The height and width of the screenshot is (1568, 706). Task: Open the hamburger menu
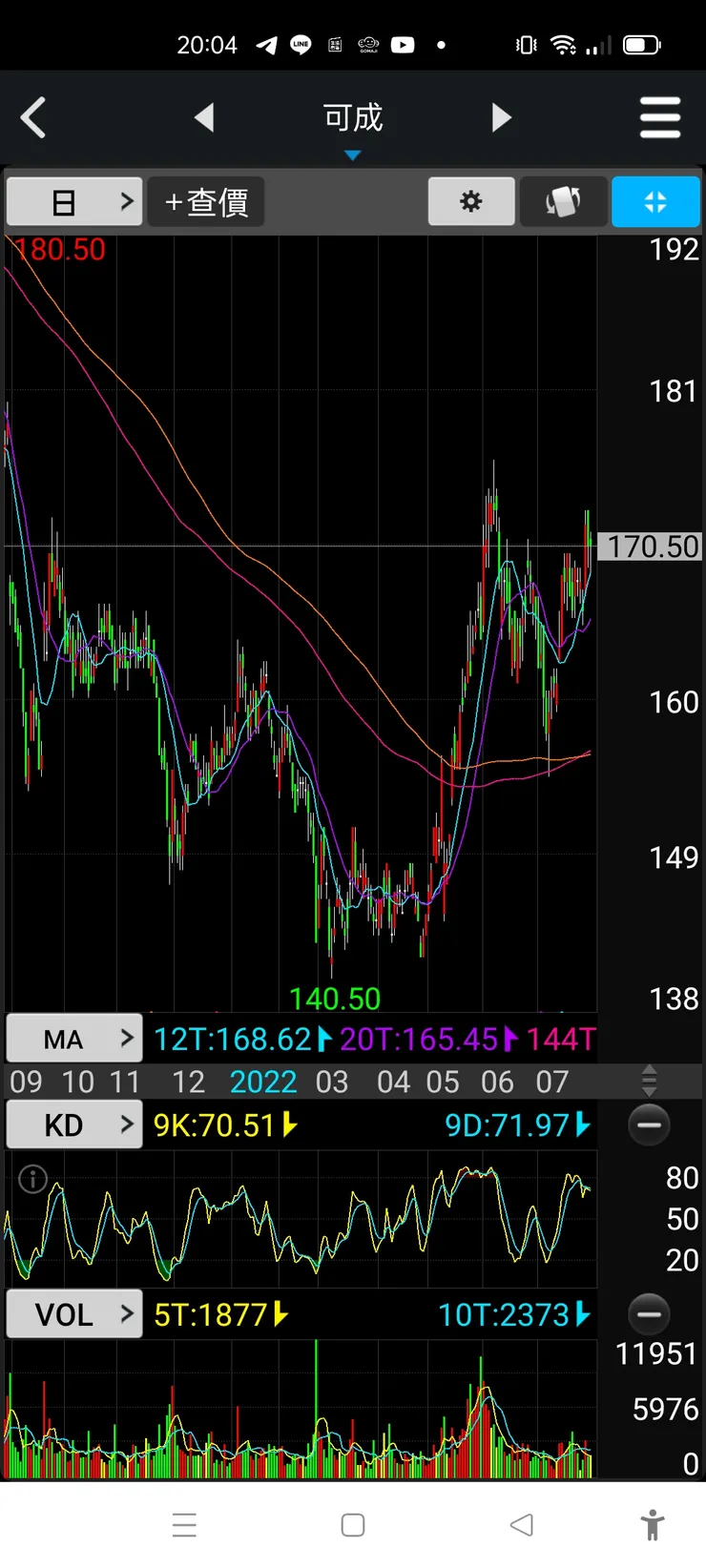pos(659,118)
